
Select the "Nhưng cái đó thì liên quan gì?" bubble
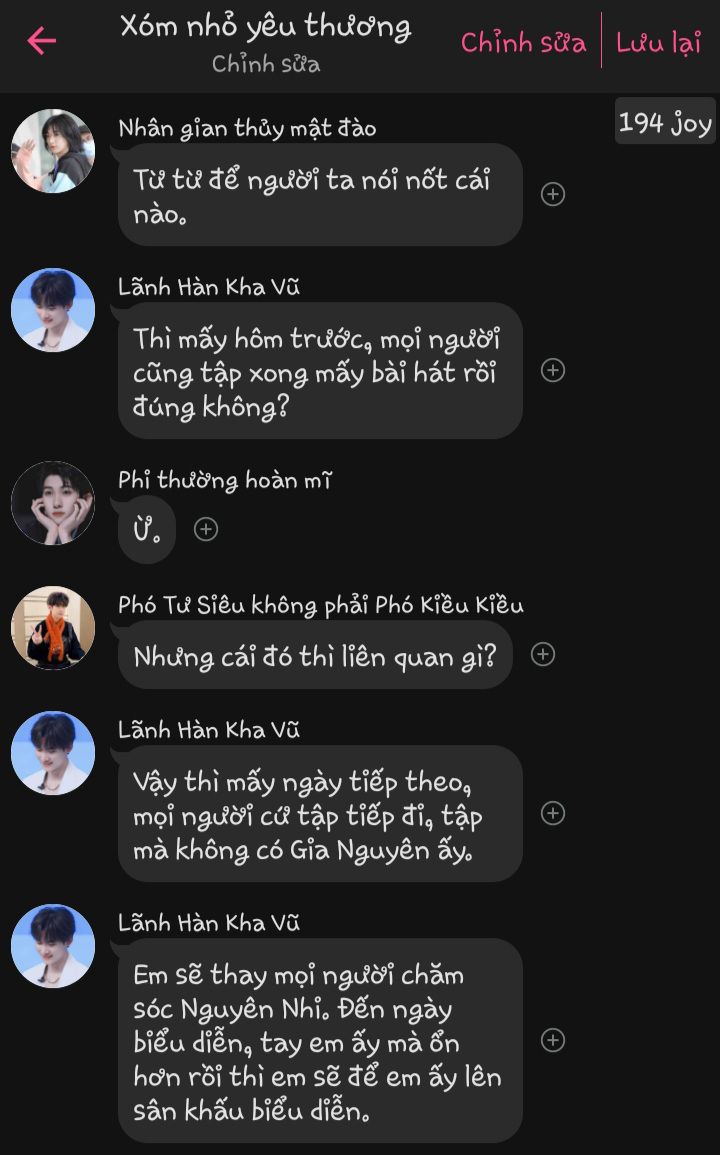click(x=315, y=656)
